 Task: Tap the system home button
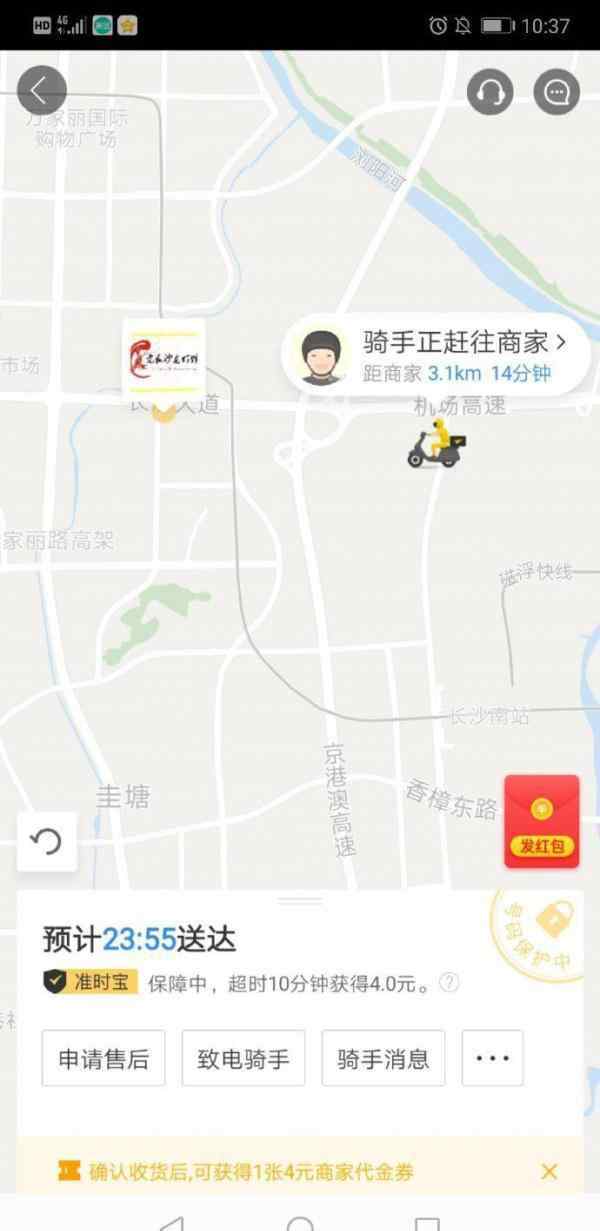300,1221
